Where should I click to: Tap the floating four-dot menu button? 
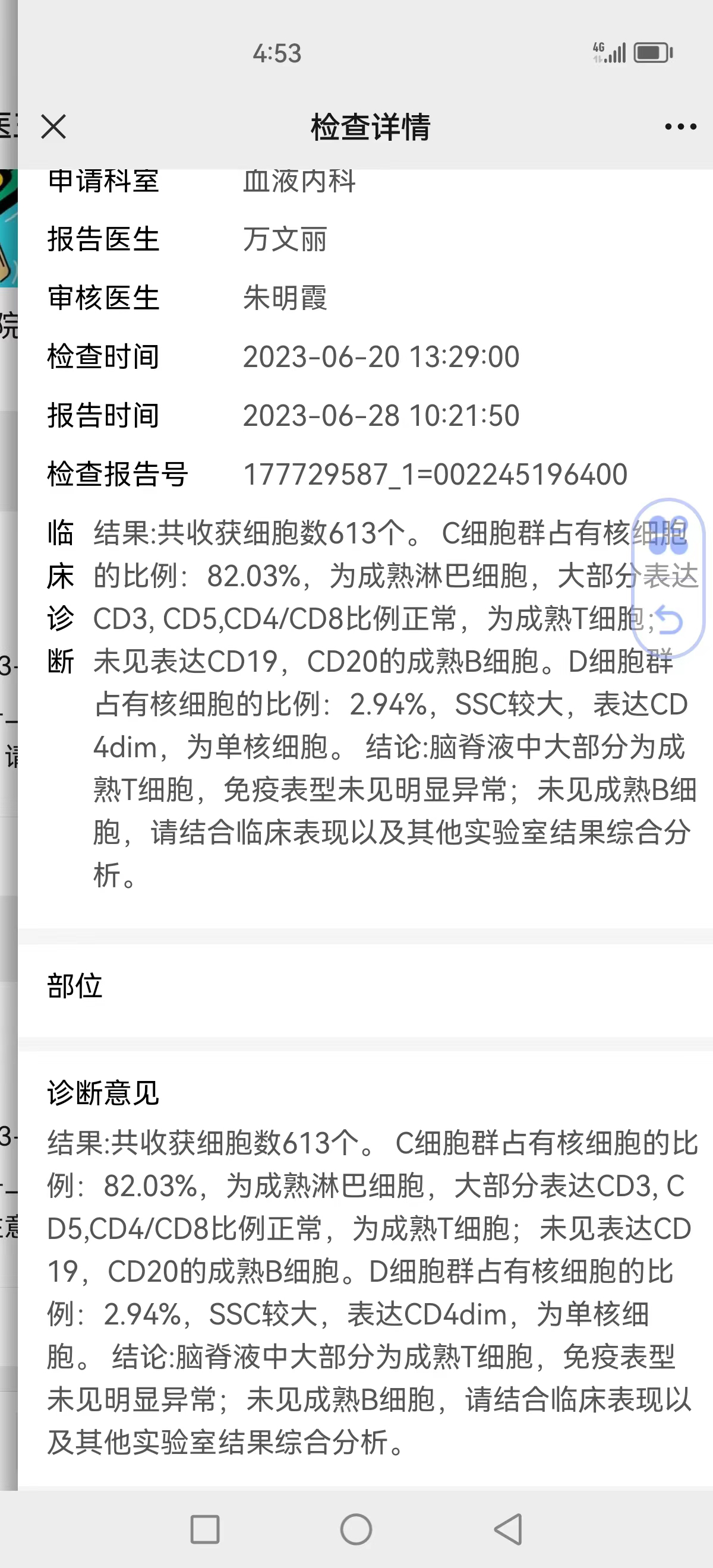[668, 535]
